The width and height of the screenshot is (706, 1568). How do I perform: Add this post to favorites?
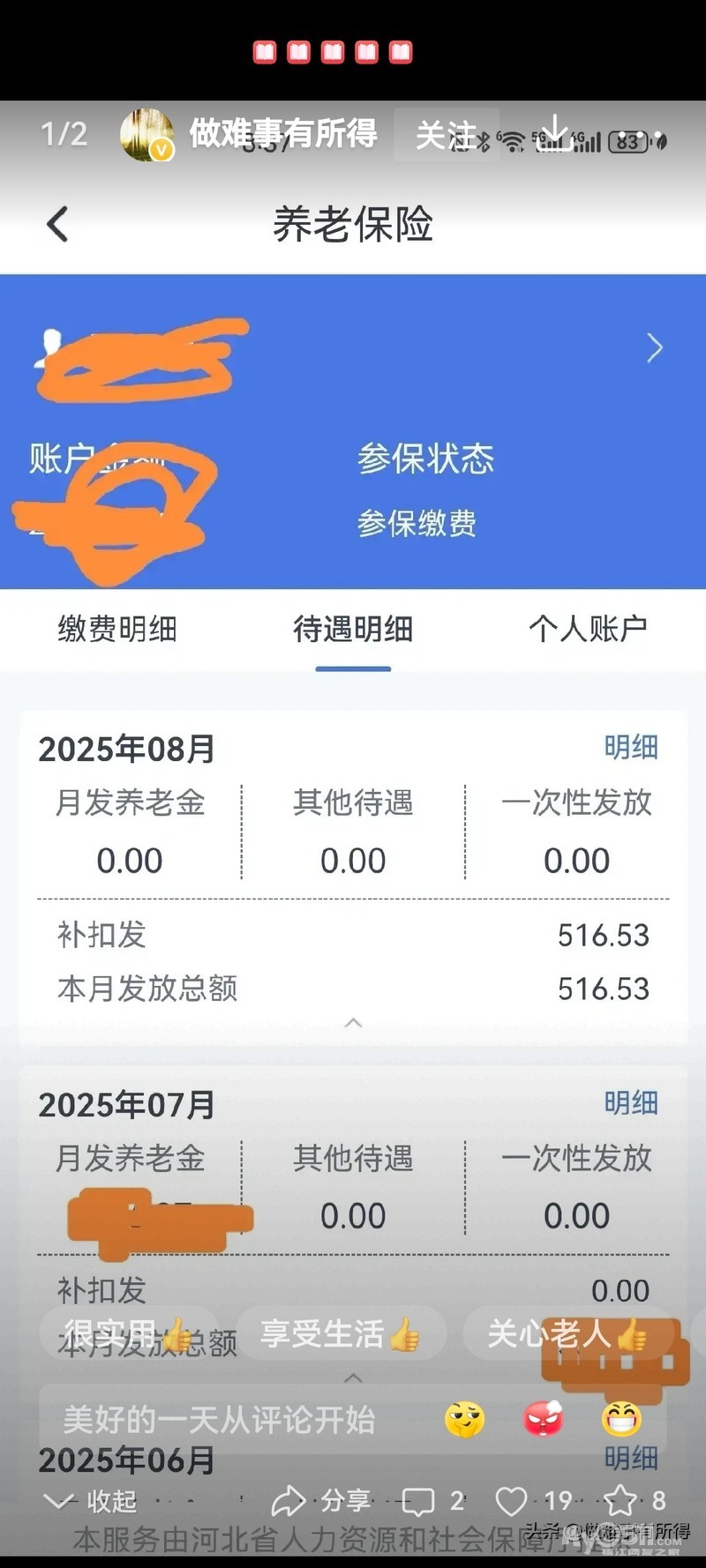[634, 1501]
